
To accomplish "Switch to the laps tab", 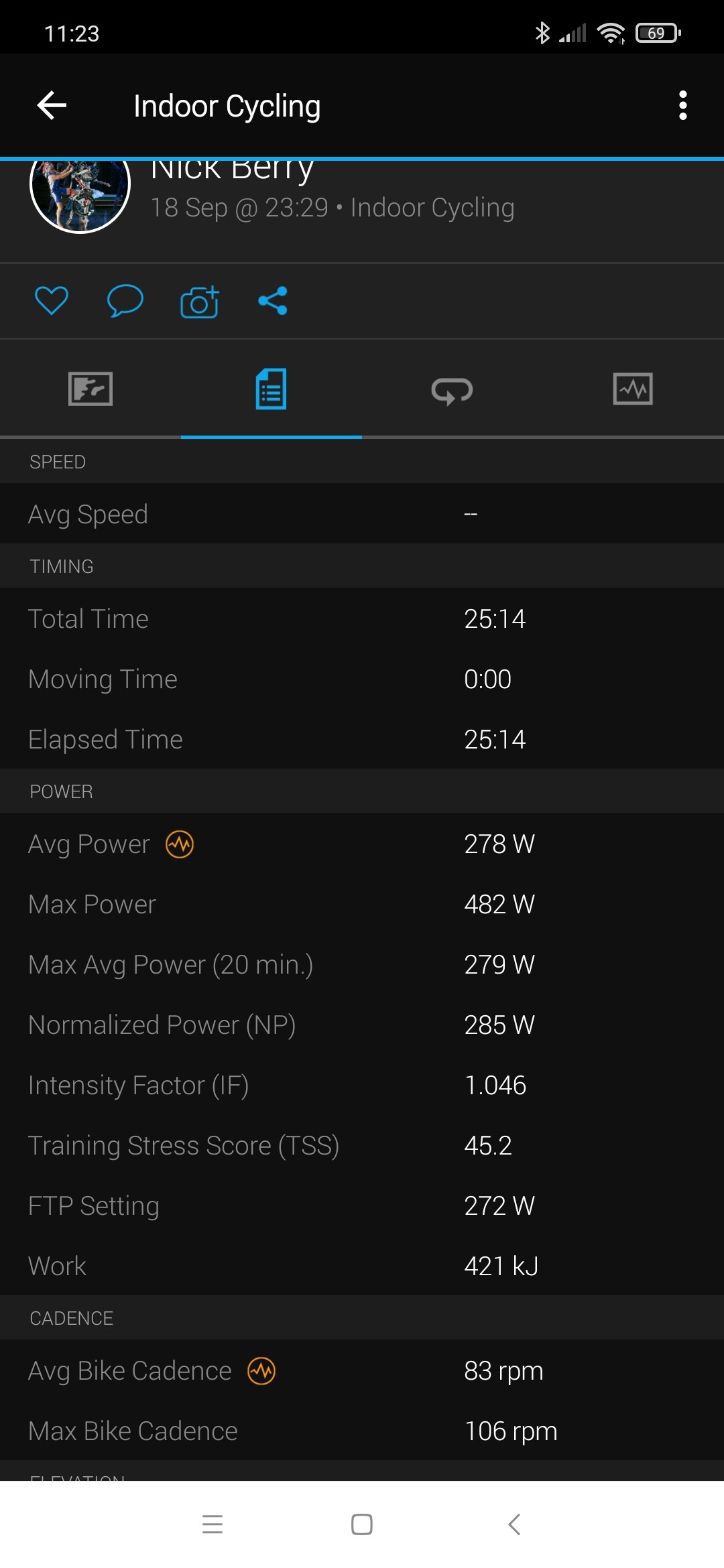I will coord(452,391).
